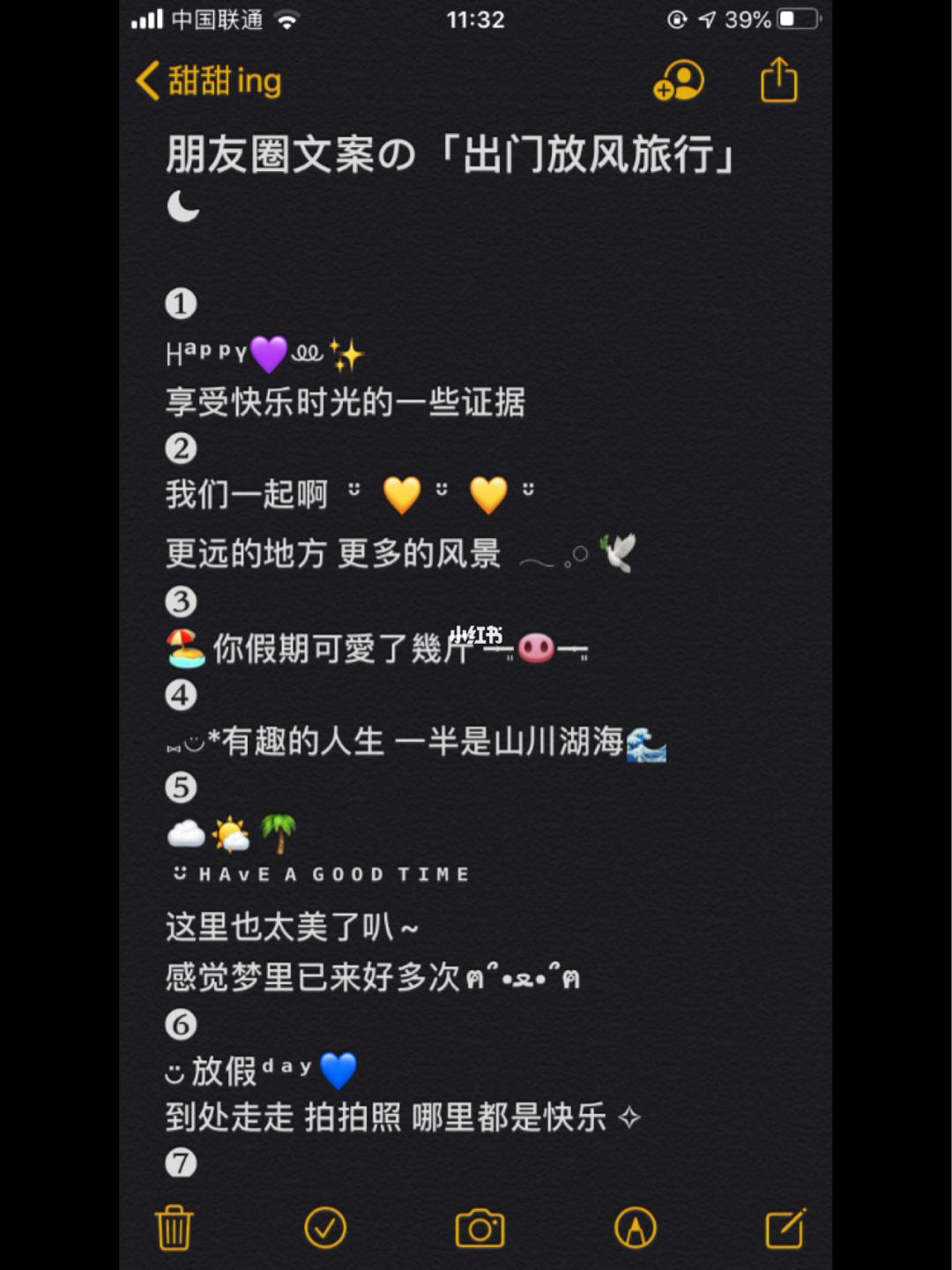
Task: Share this note
Action: point(778,80)
